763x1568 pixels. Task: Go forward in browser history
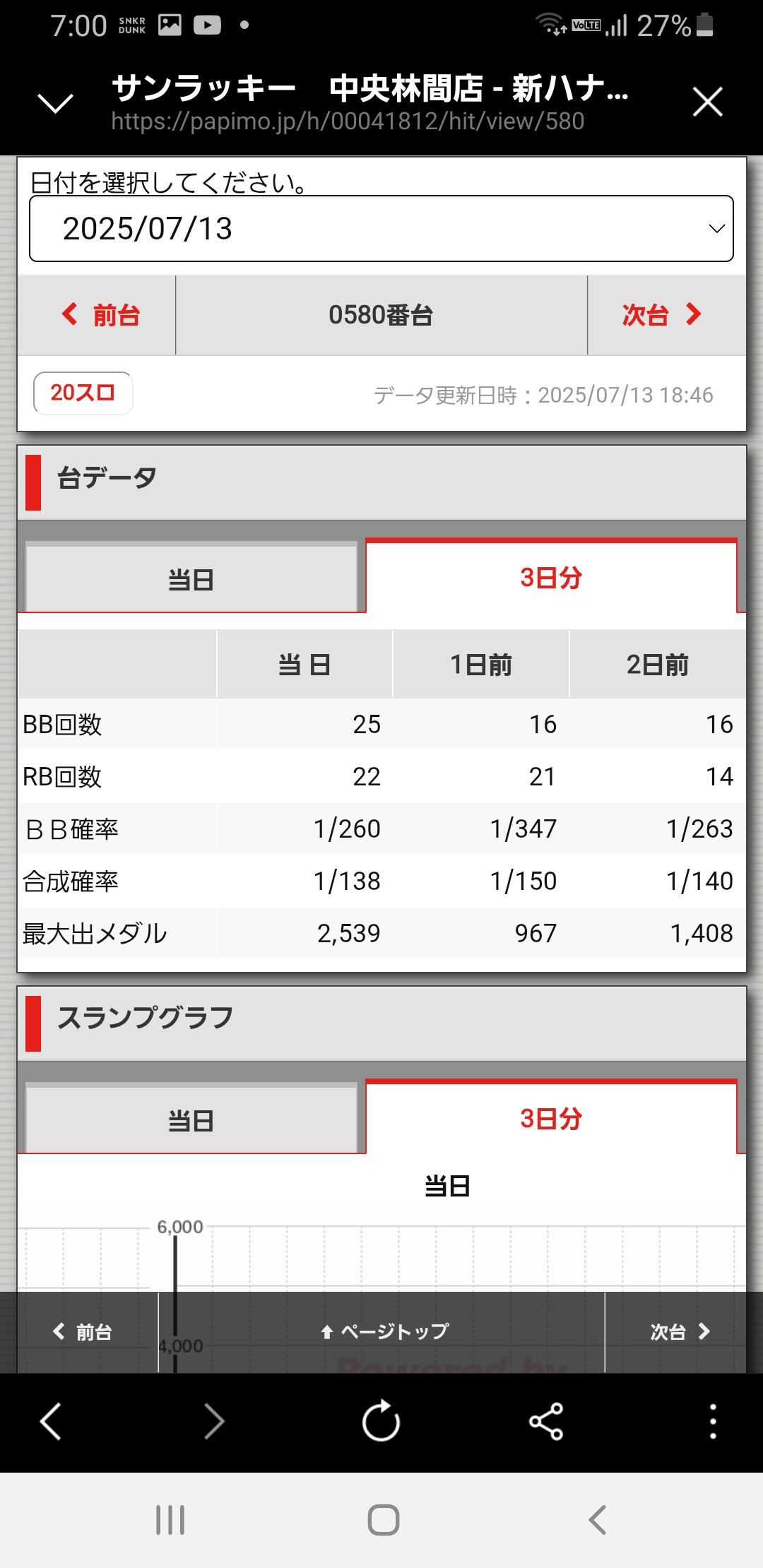[214, 1421]
